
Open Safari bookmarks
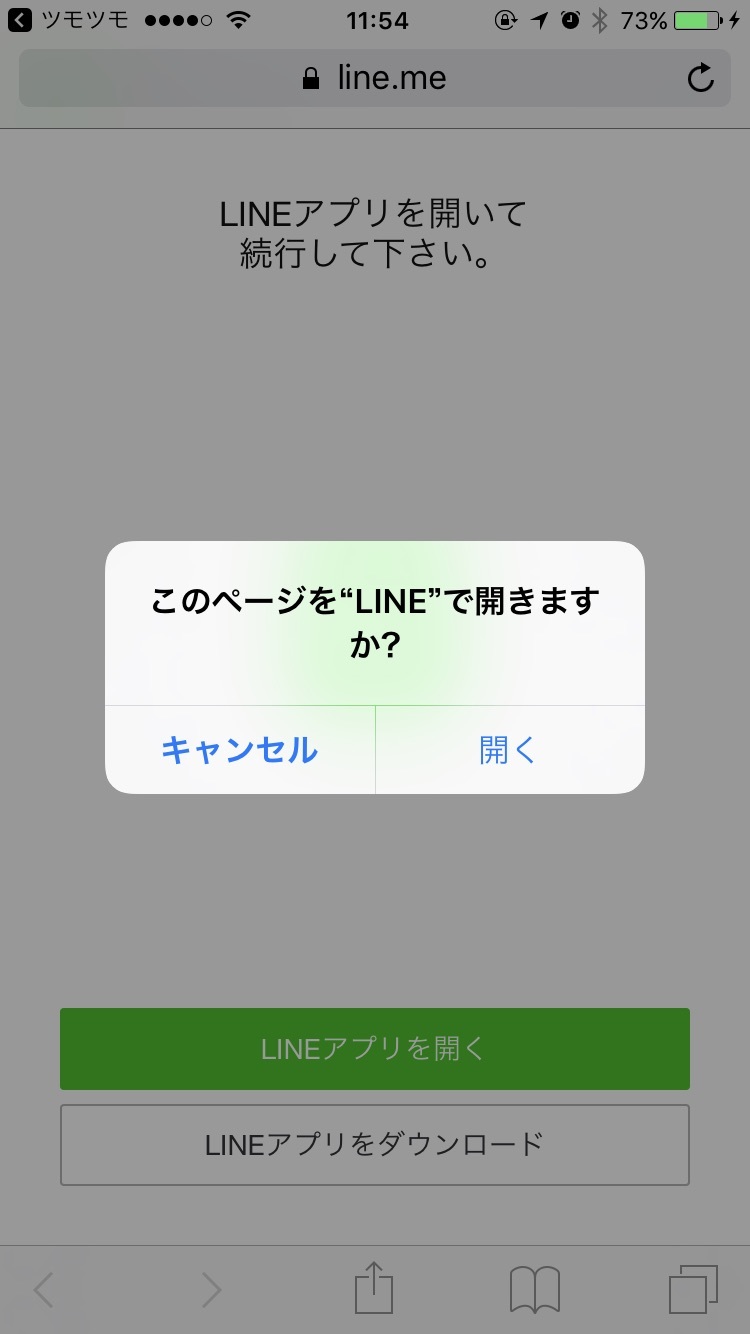(535, 1290)
